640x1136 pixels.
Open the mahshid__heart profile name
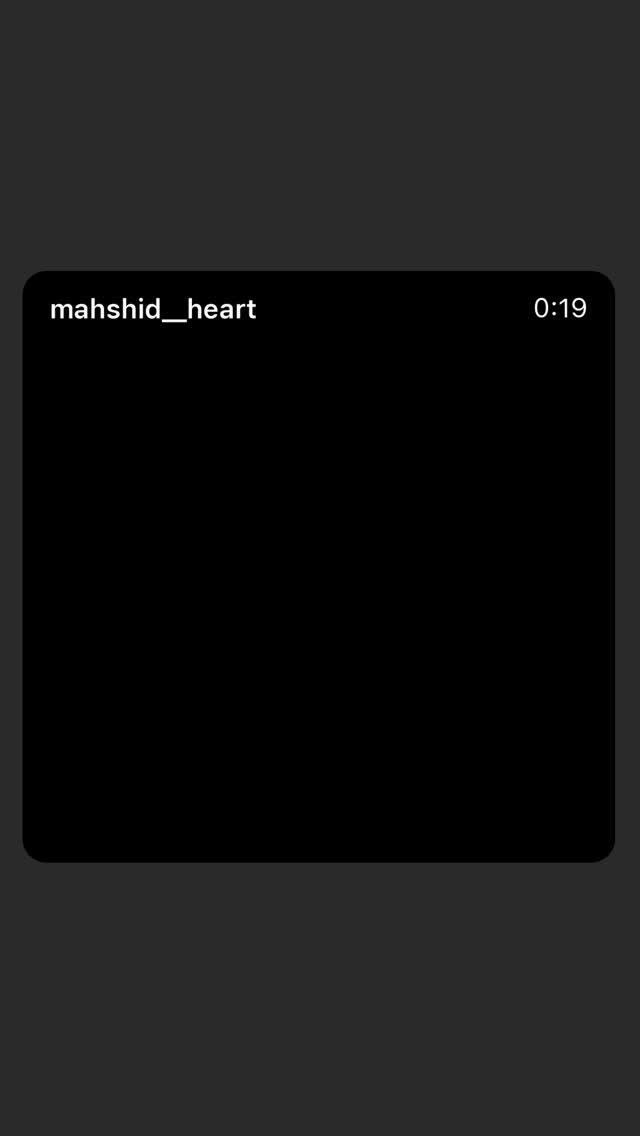click(153, 309)
